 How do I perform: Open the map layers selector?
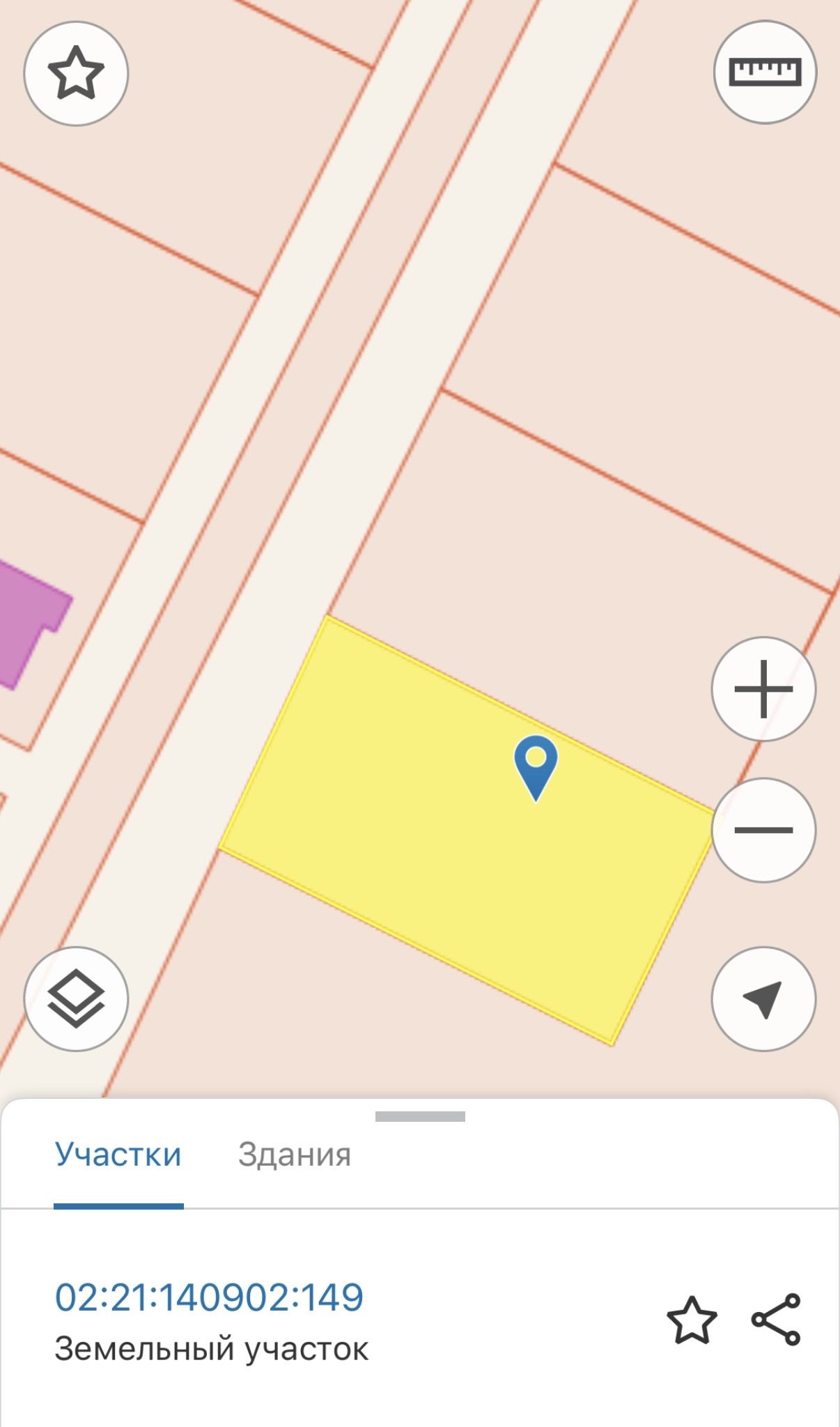pyautogui.click(x=76, y=998)
